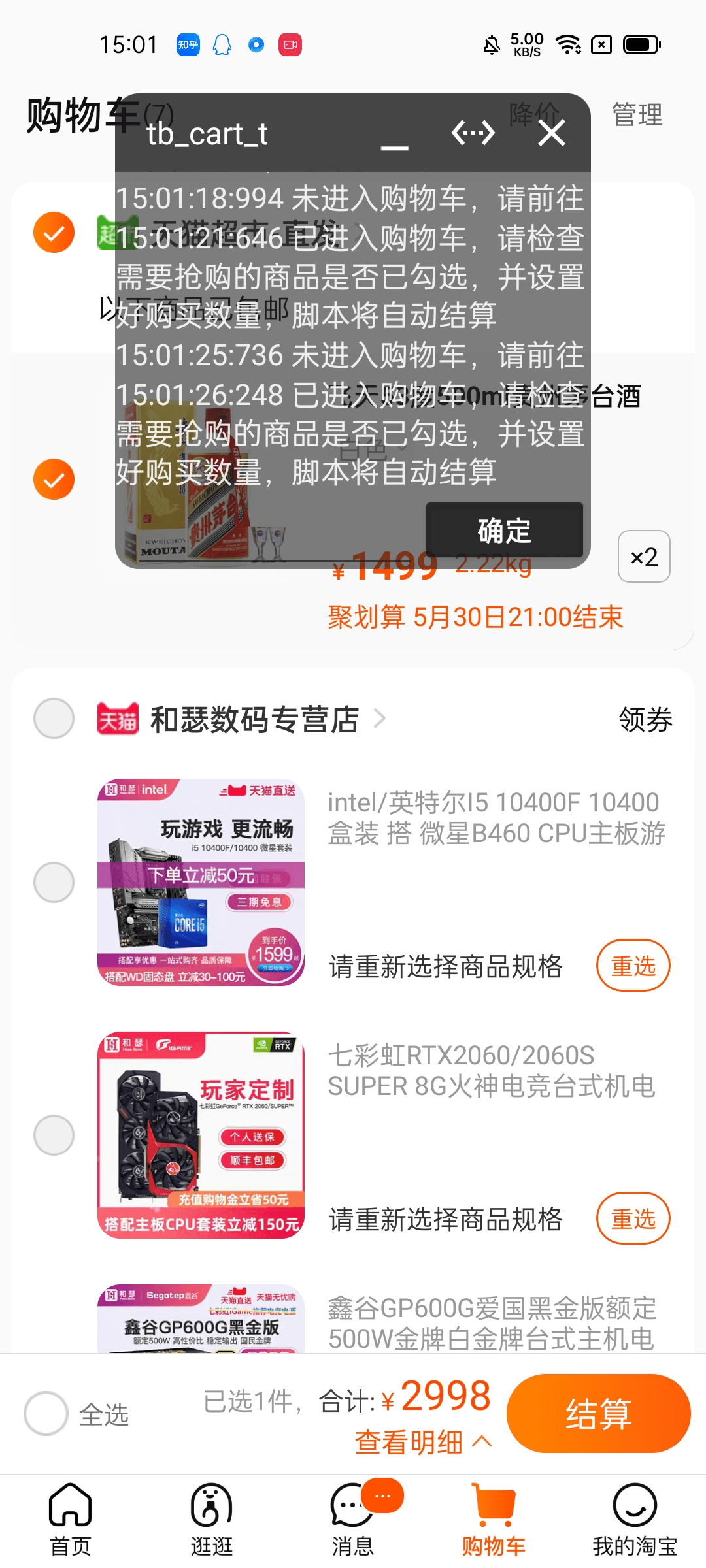Viewport: 706px width, 1568px height.
Task: Select all items in 和瑟数码专营店
Action: click(x=54, y=719)
